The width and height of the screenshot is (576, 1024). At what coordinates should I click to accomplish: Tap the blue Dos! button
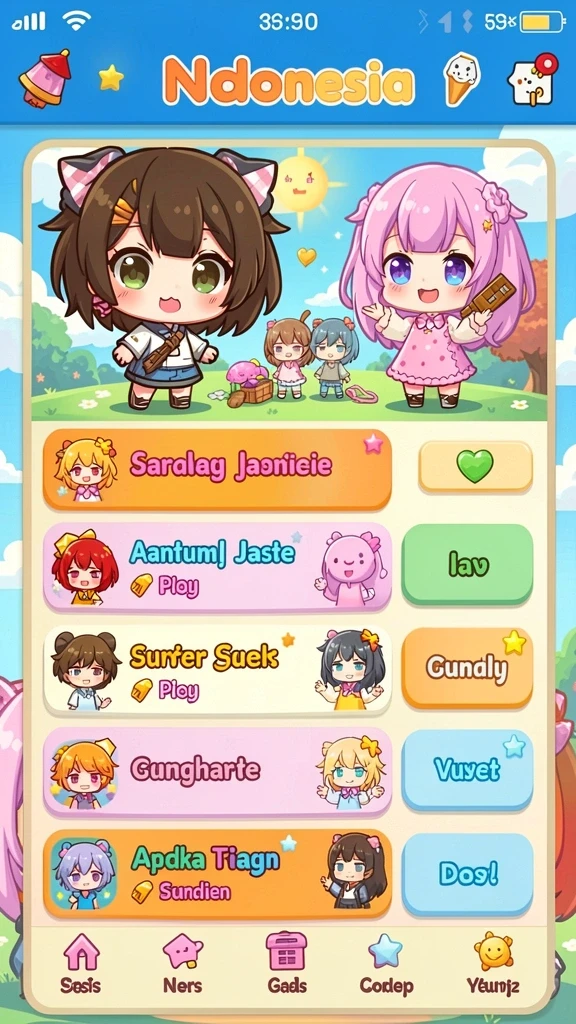click(467, 874)
